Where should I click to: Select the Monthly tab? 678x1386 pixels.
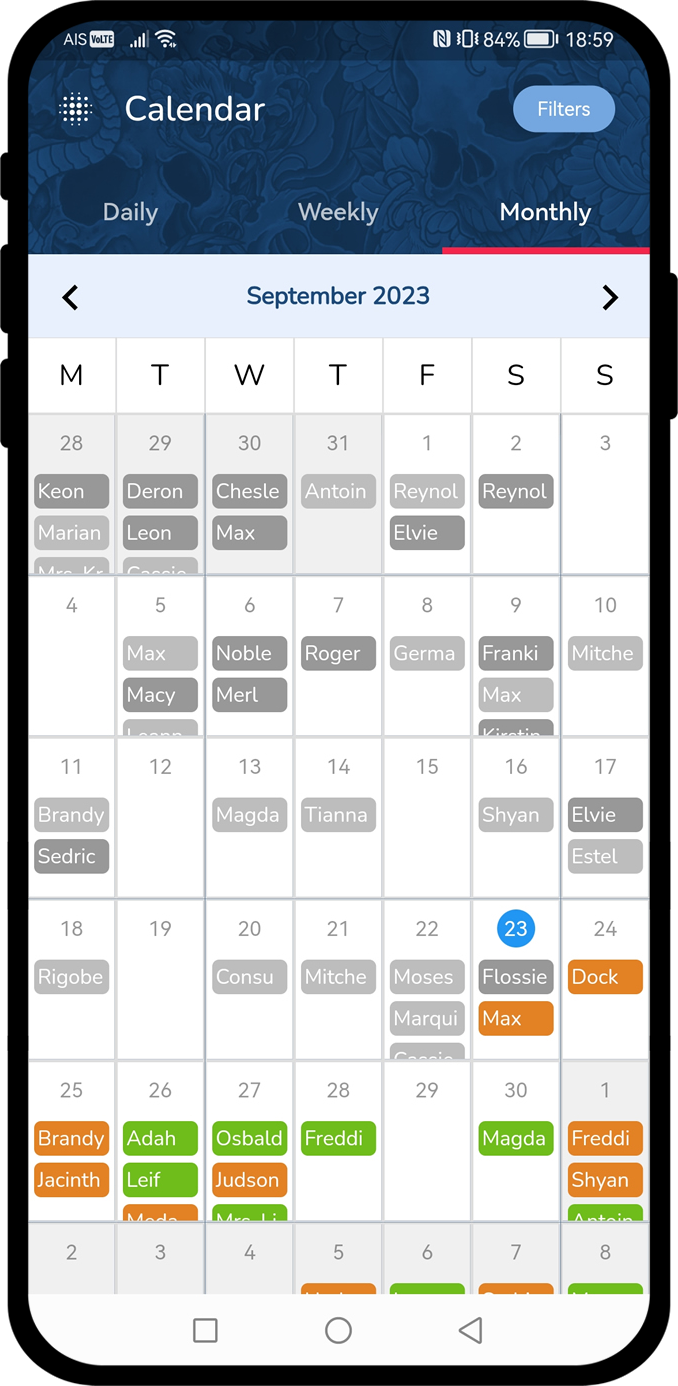[x=545, y=212]
